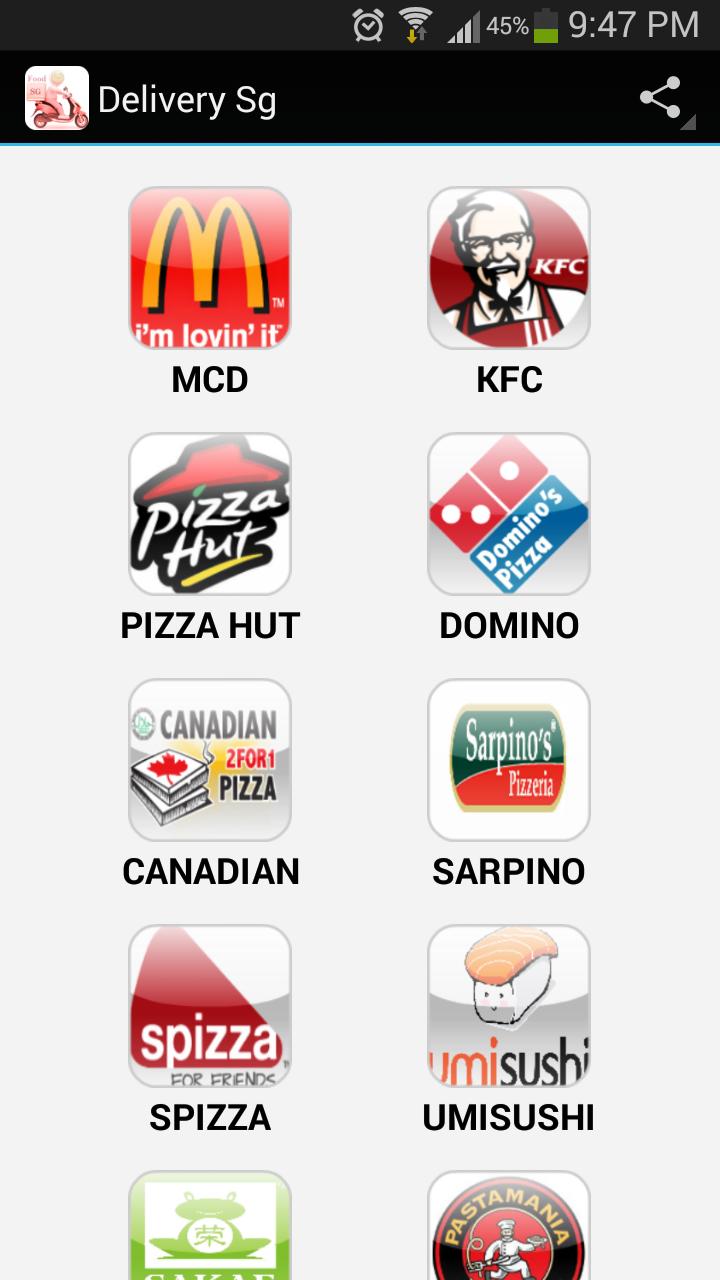Select the Umisushi tile
Screen dimensions: 720x1280
click(x=509, y=1006)
